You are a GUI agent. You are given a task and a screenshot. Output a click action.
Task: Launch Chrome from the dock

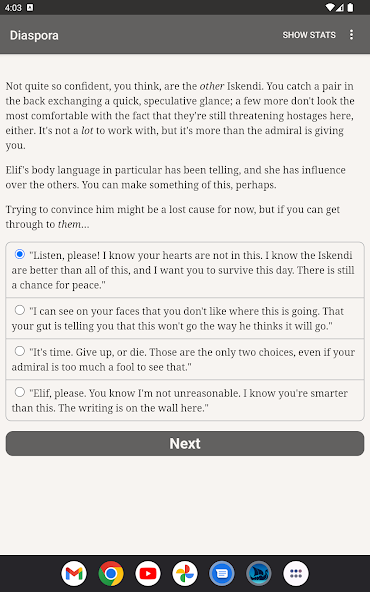pyautogui.click(x=111, y=574)
